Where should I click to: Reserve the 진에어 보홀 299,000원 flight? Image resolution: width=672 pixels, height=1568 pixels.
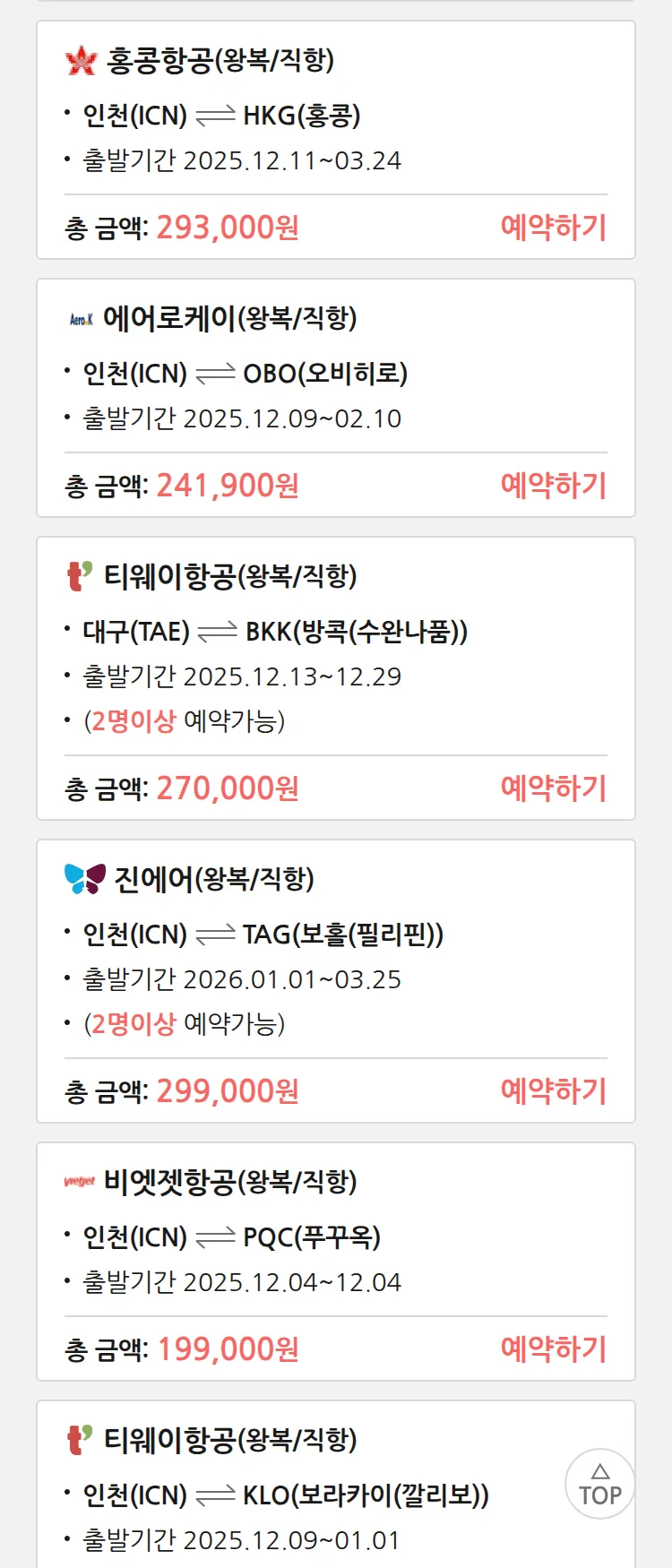[553, 1091]
